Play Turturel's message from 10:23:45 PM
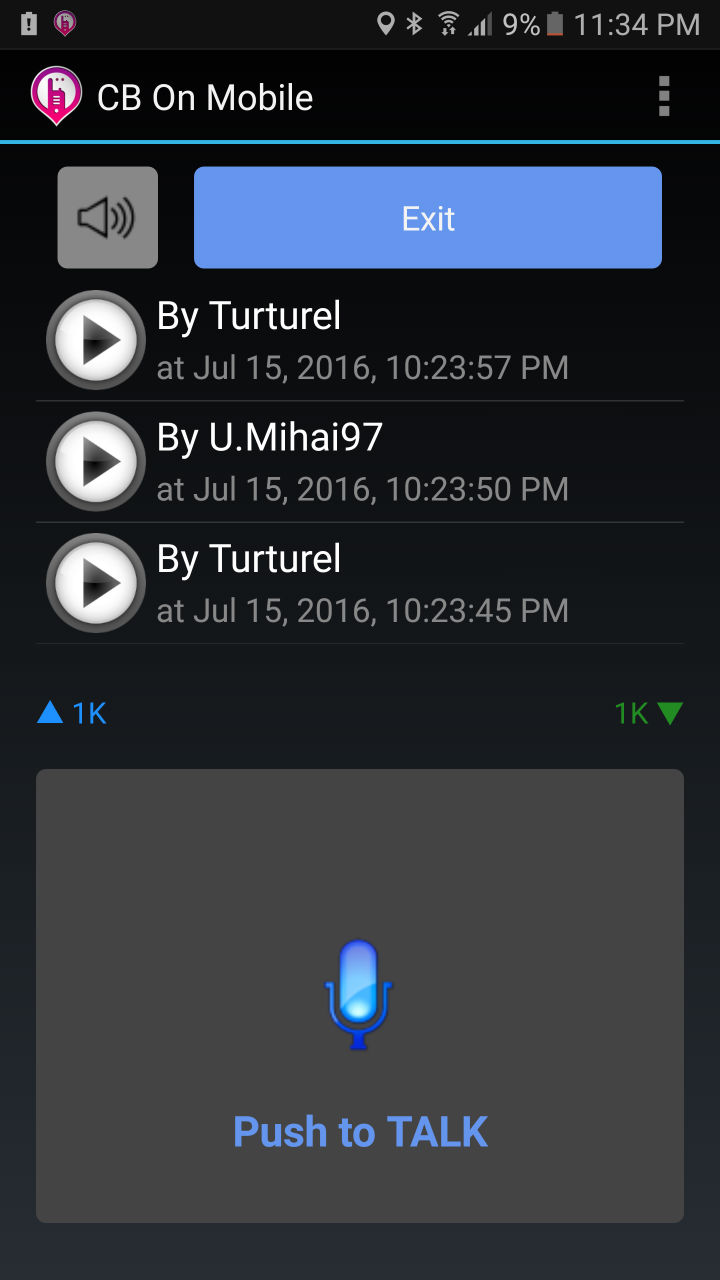The image size is (720, 1280). (x=96, y=583)
